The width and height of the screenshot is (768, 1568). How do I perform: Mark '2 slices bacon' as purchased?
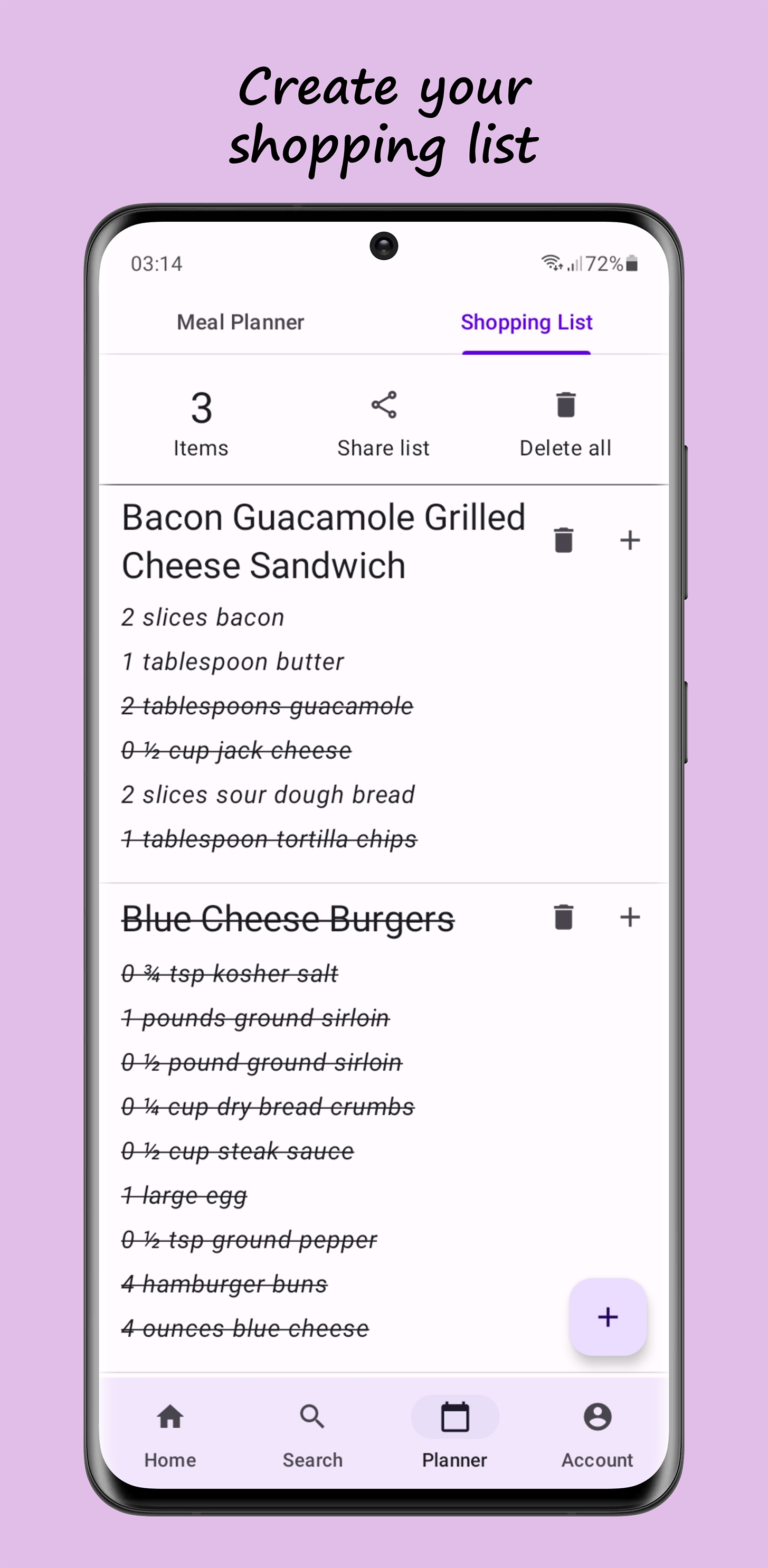(203, 617)
